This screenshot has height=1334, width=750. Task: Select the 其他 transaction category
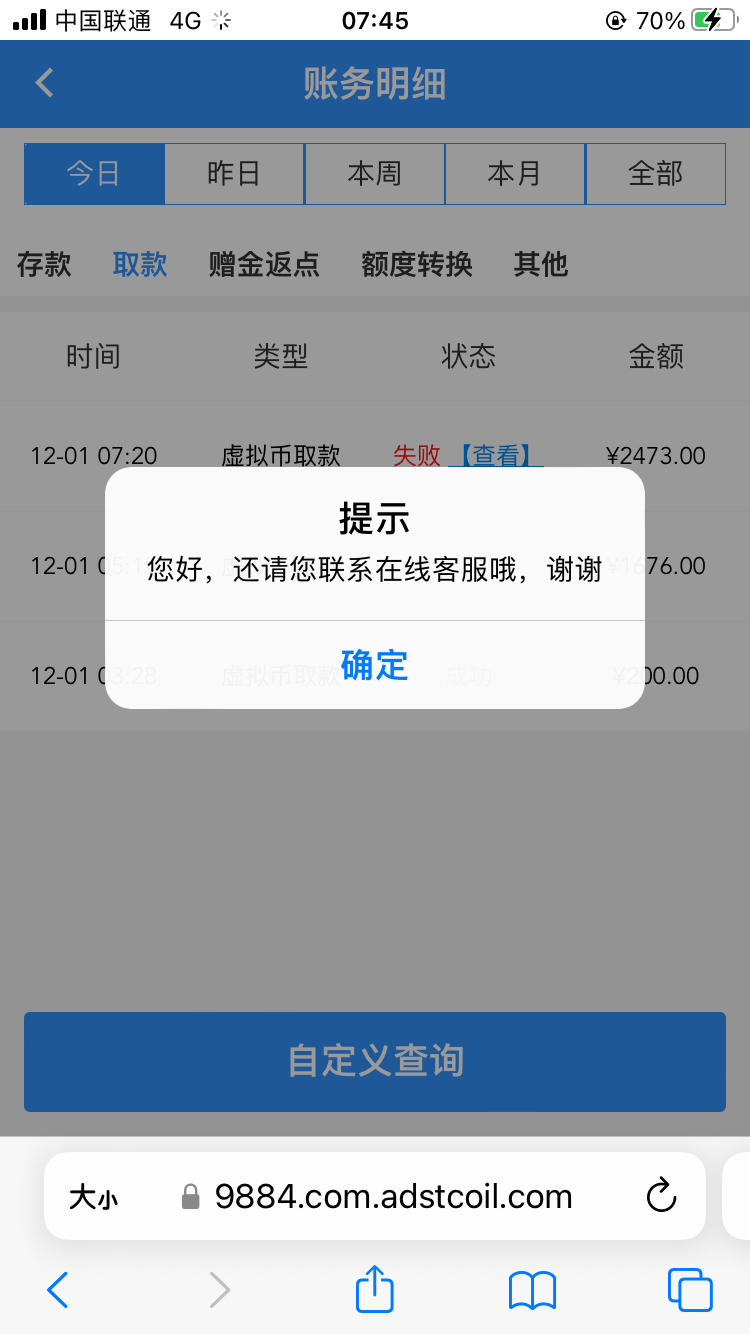click(540, 264)
